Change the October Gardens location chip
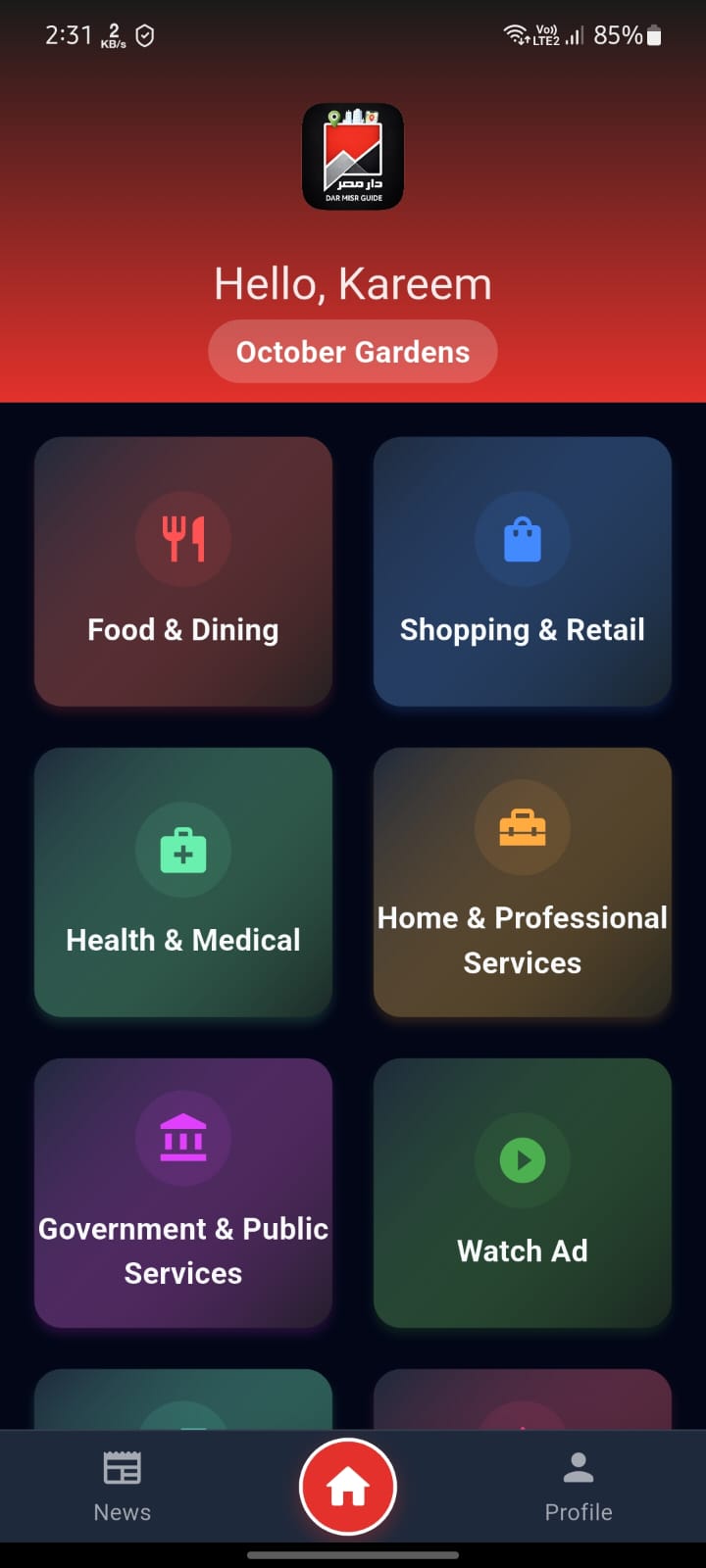The width and height of the screenshot is (706, 1568). pyautogui.click(x=353, y=352)
